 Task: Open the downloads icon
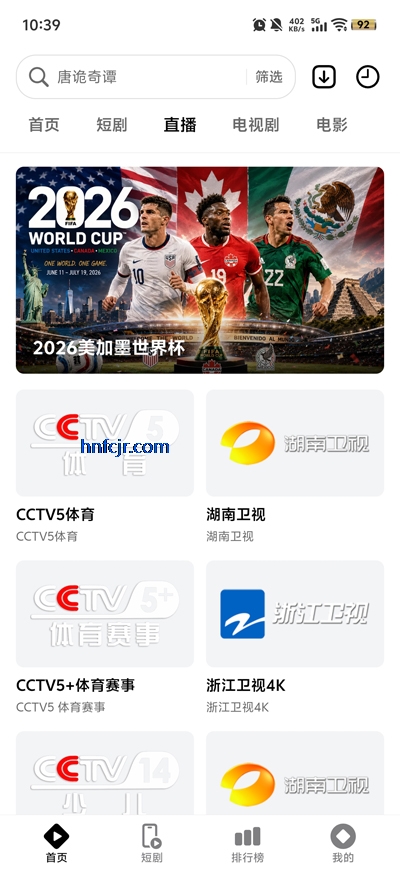[x=324, y=77]
